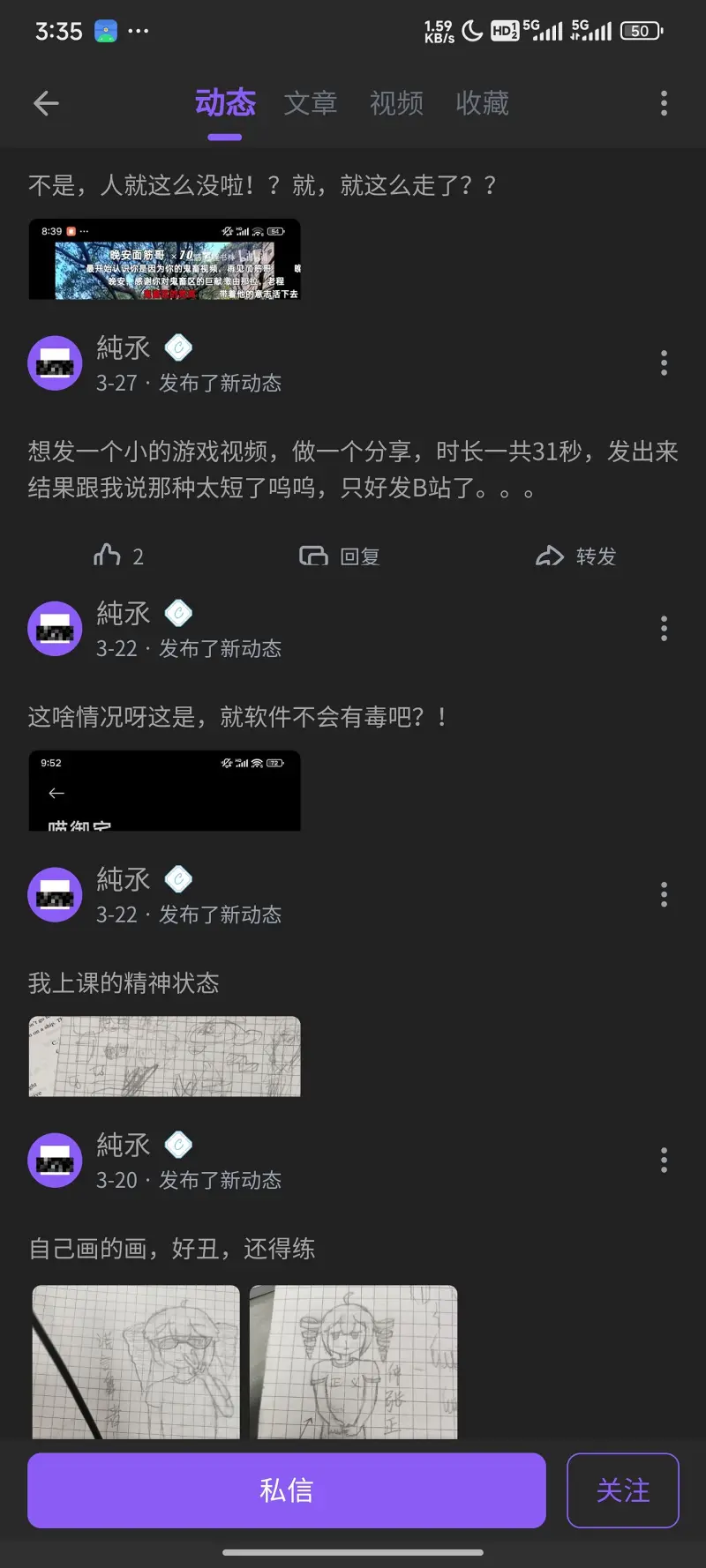The height and width of the screenshot is (1568, 706).
Task: Open the kebab menu on the 3-22 software post
Action: pyautogui.click(x=664, y=628)
